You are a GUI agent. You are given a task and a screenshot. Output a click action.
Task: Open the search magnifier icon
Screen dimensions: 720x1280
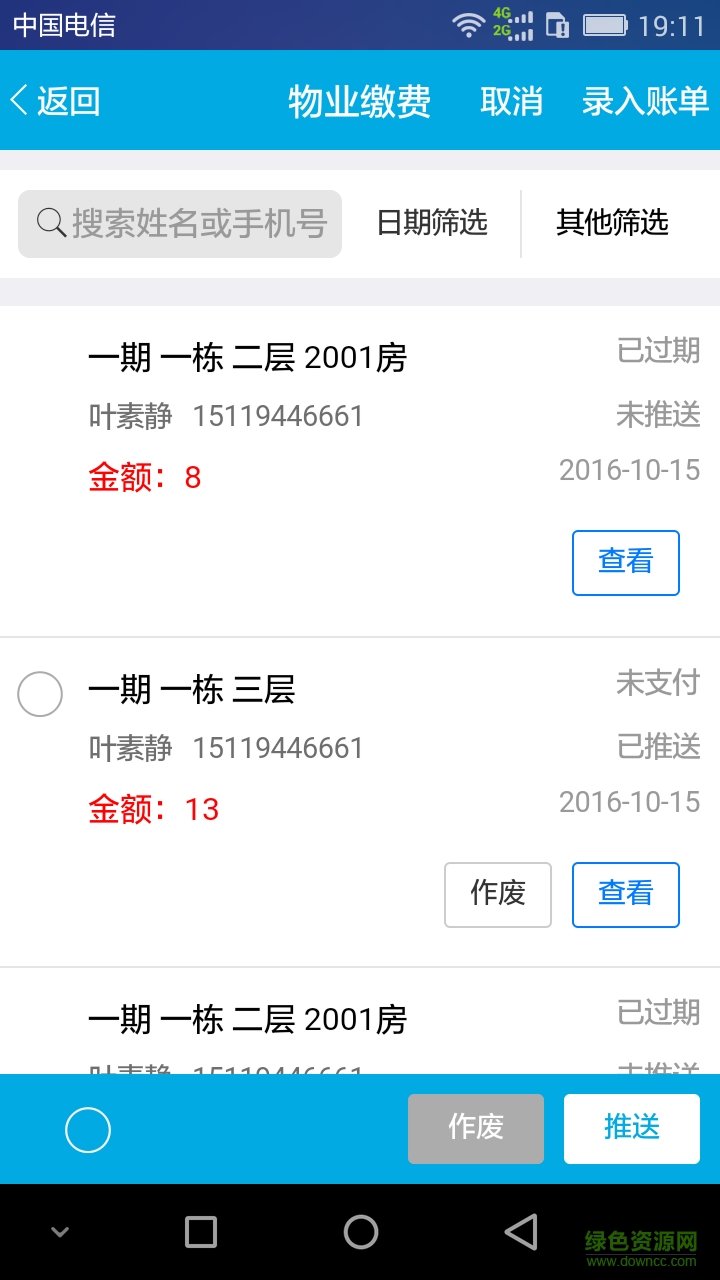[x=50, y=223]
